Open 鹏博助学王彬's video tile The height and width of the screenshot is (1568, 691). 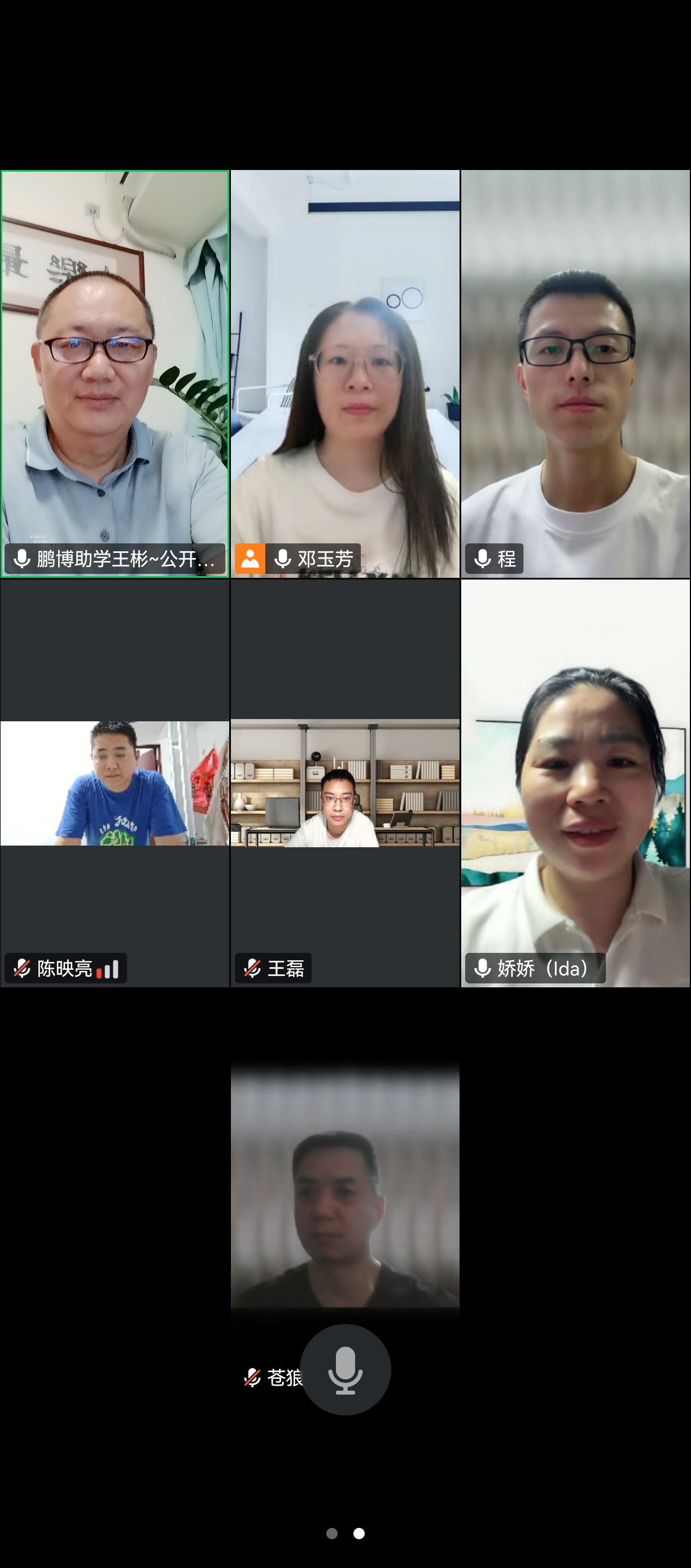coord(115,374)
